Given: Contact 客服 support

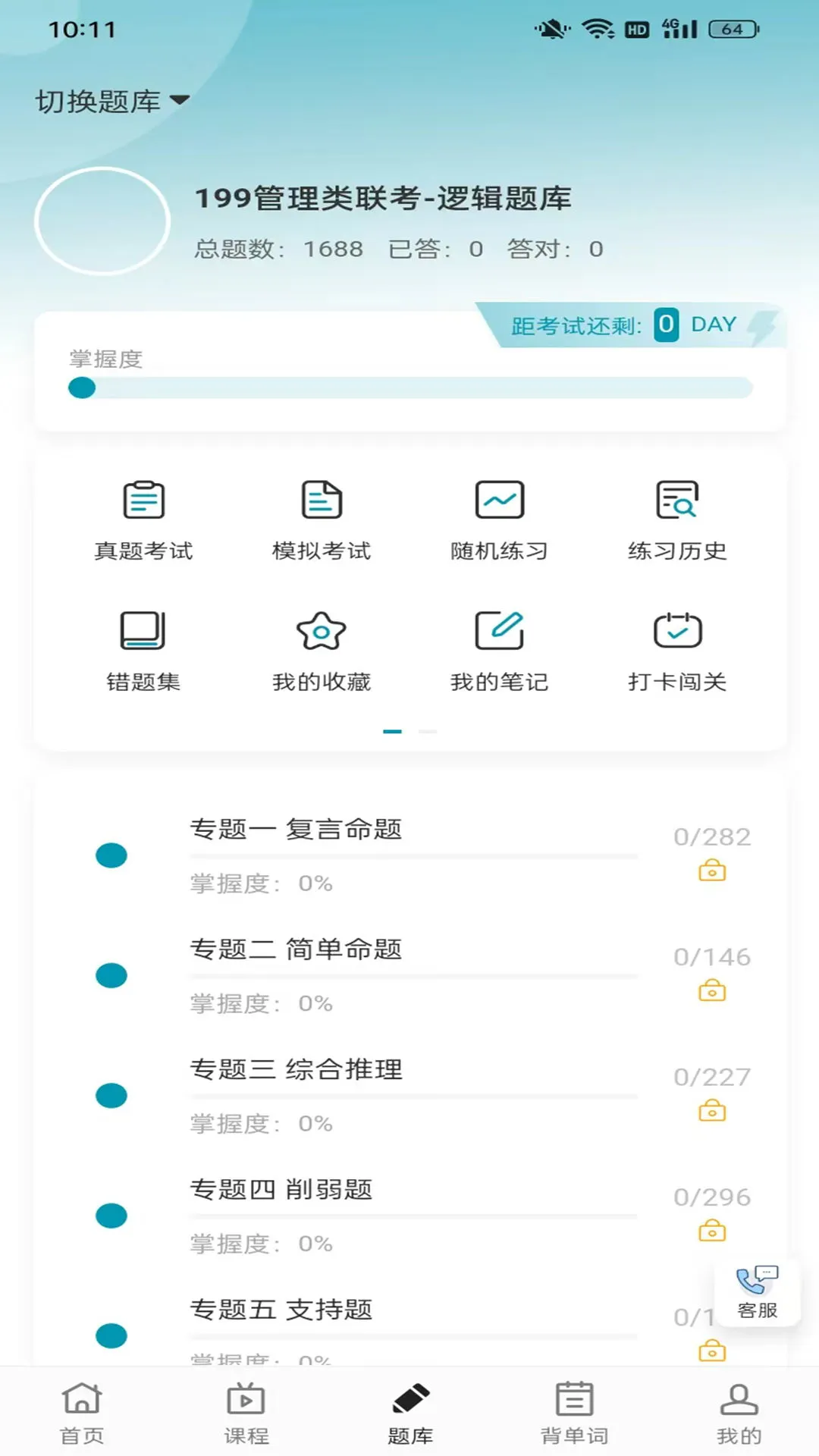Looking at the screenshot, I should [757, 1292].
